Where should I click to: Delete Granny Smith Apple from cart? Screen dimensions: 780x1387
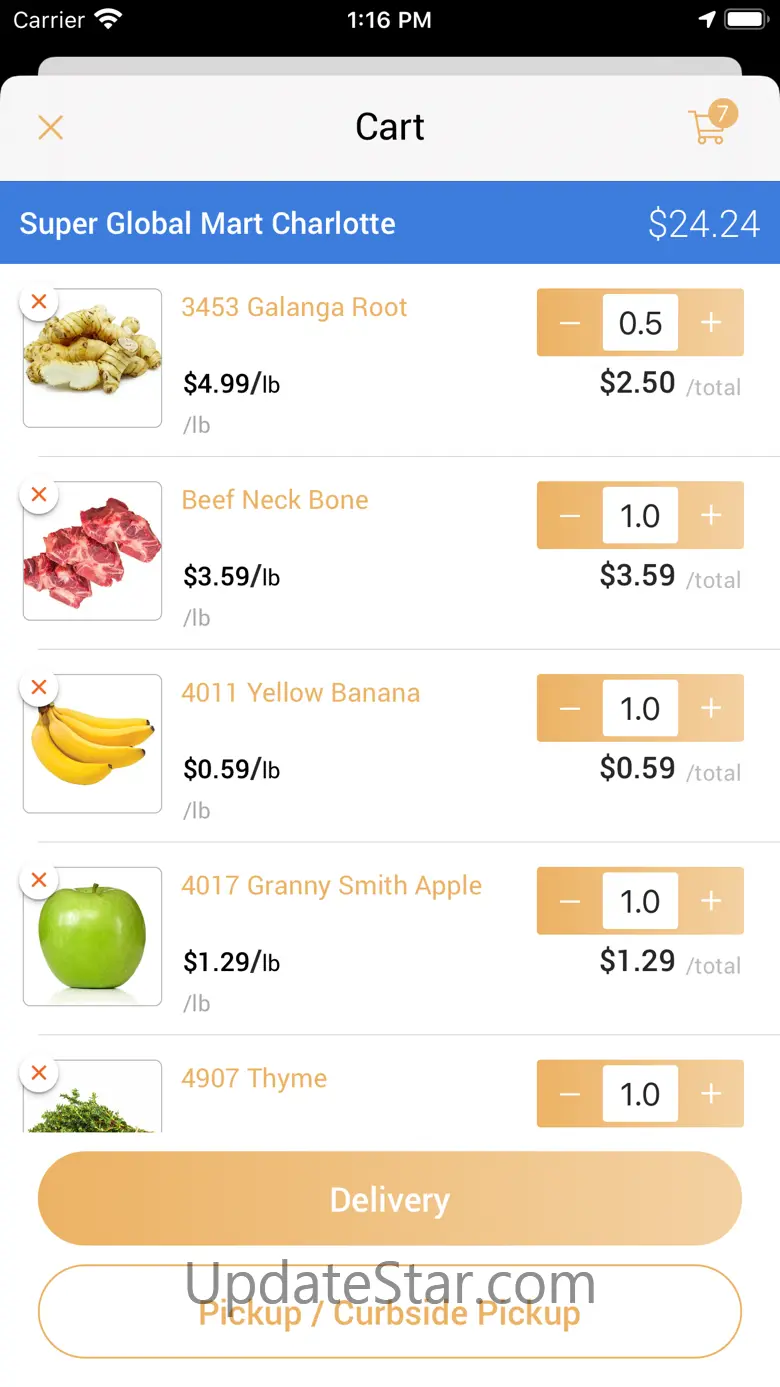[39, 880]
